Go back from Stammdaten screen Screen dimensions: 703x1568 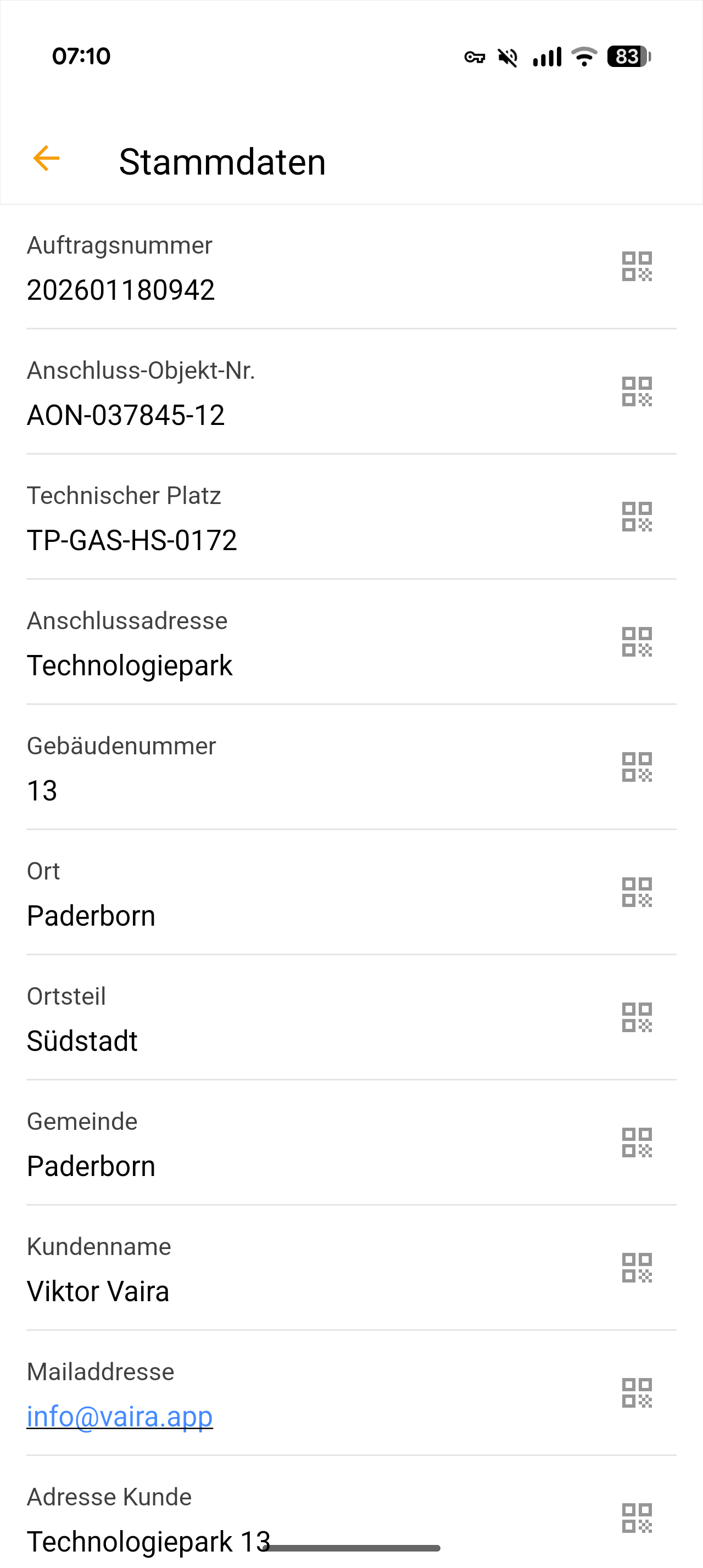pos(46,159)
